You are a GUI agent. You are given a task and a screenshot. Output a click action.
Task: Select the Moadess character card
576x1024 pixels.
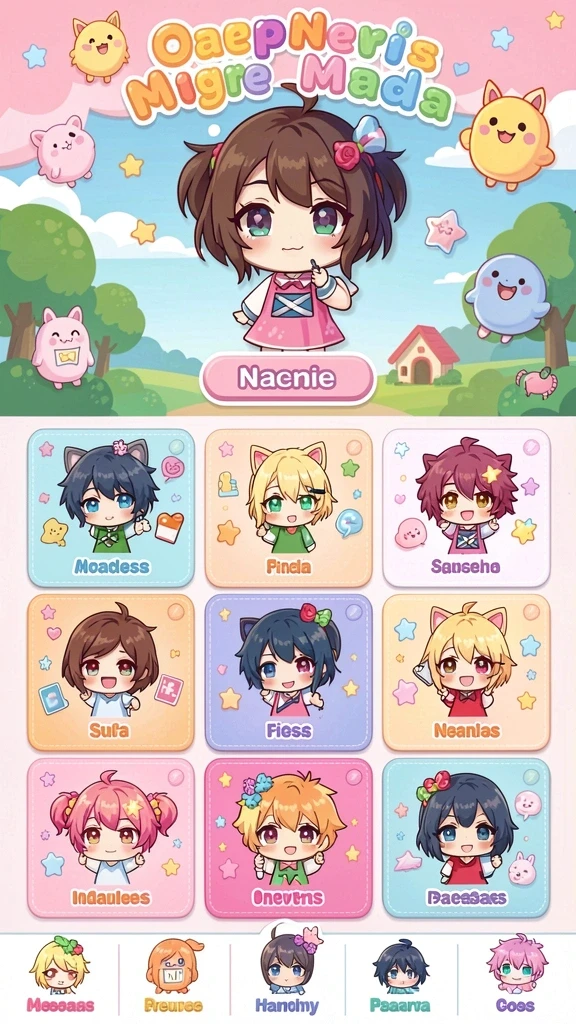(111, 508)
